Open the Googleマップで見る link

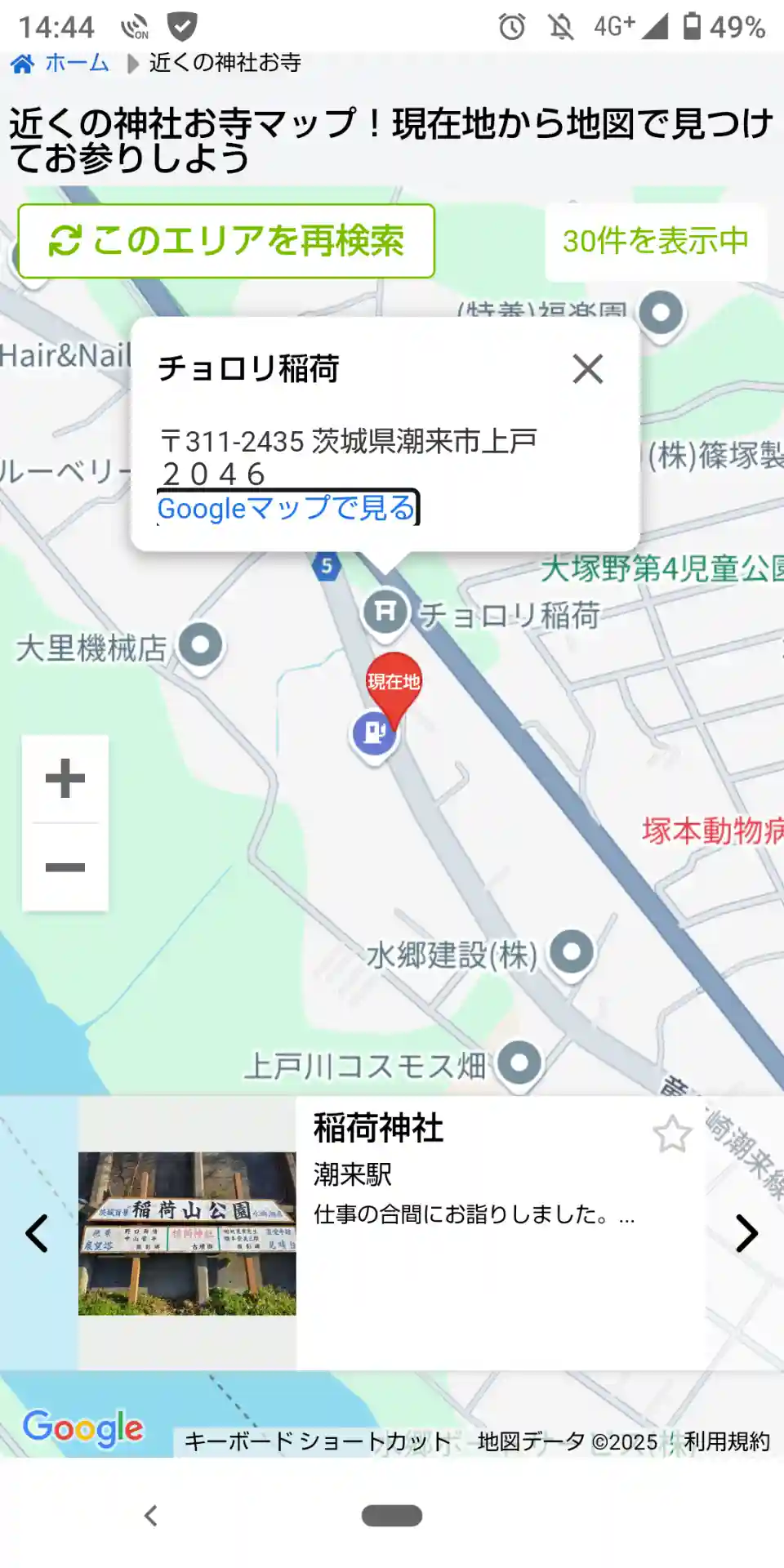[x=287, y=508]
